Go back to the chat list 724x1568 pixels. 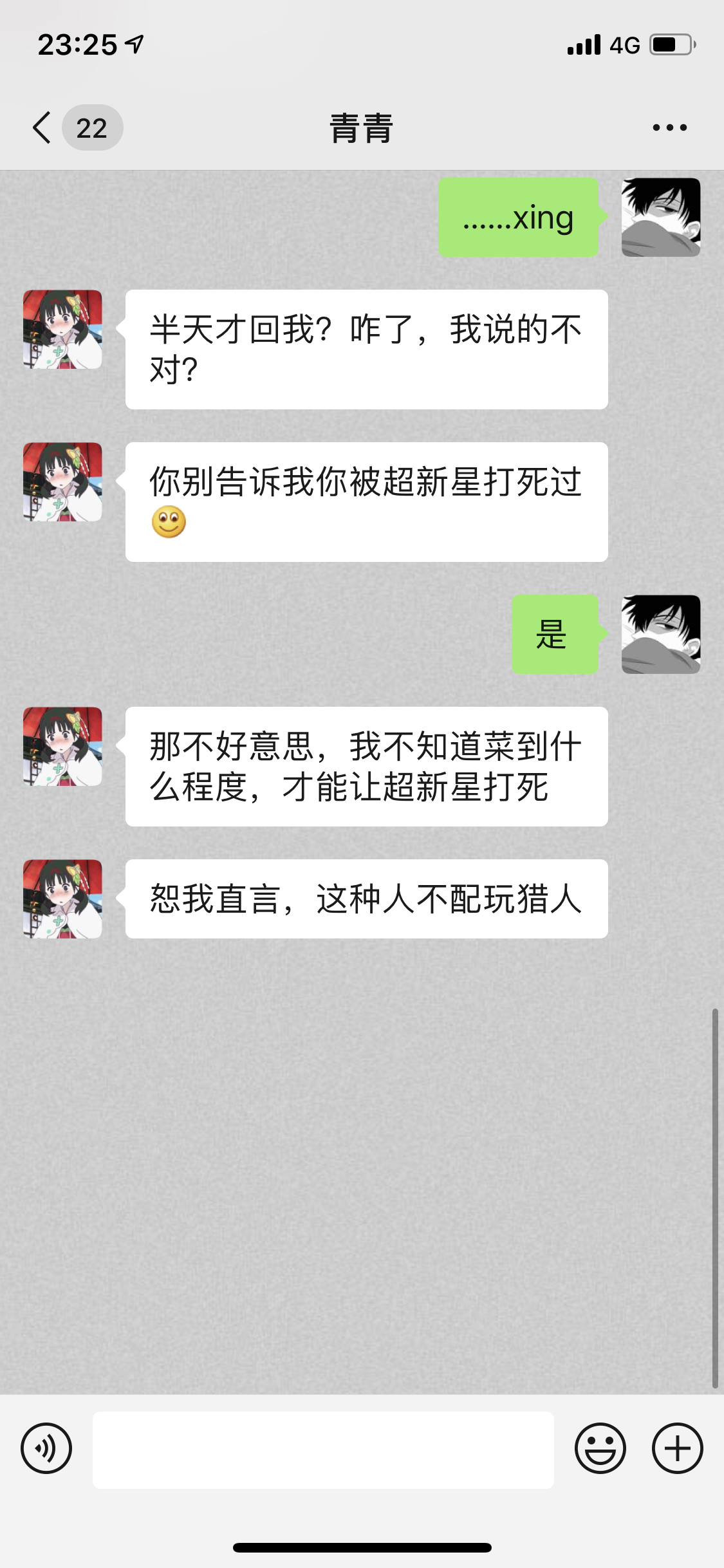pos(43,127)
